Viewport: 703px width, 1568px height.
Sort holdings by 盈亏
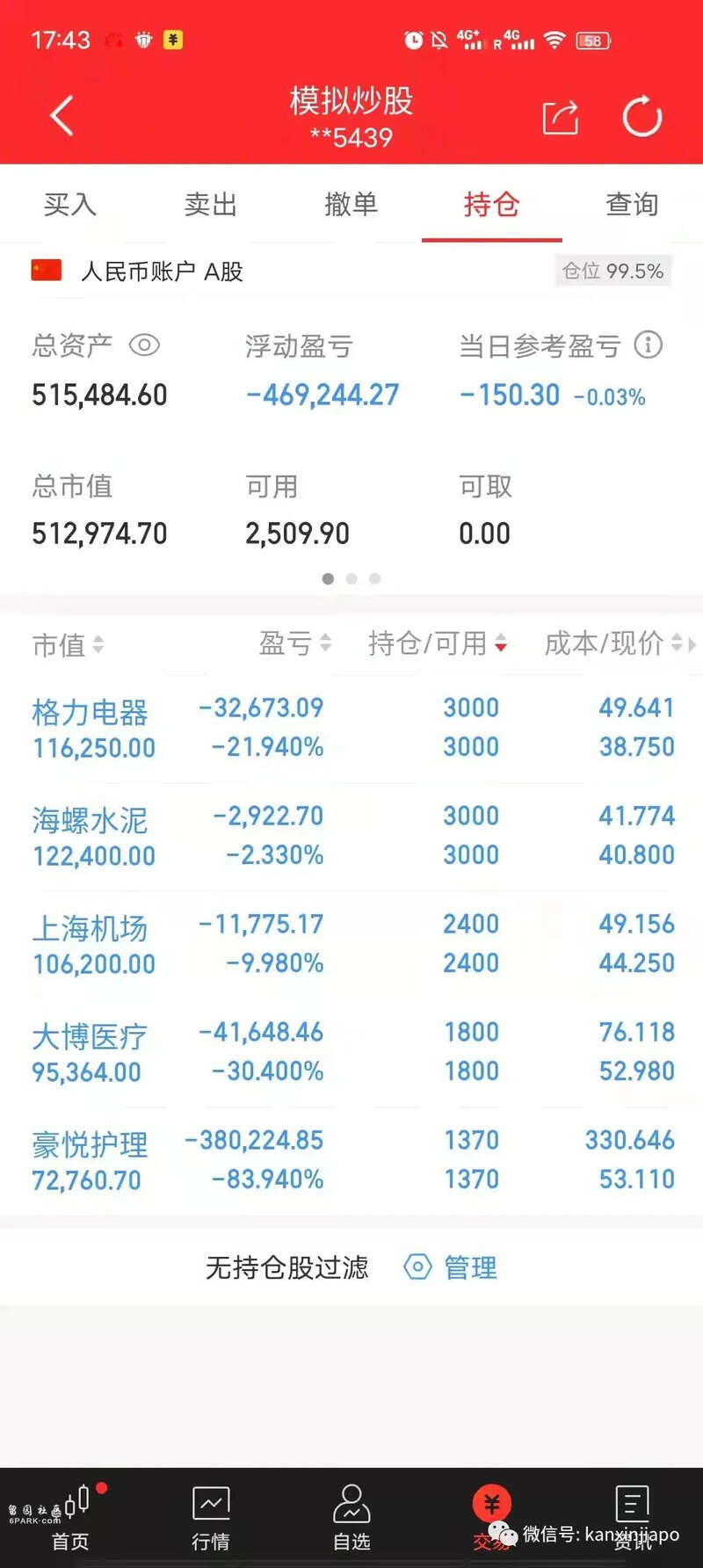tap(295, 643)
